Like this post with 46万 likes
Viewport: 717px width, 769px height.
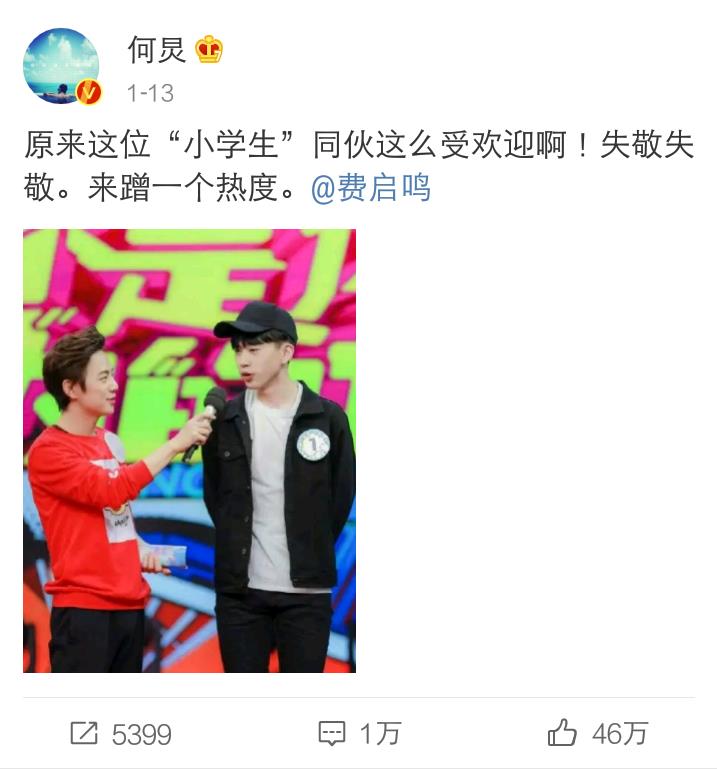(597, 734)
